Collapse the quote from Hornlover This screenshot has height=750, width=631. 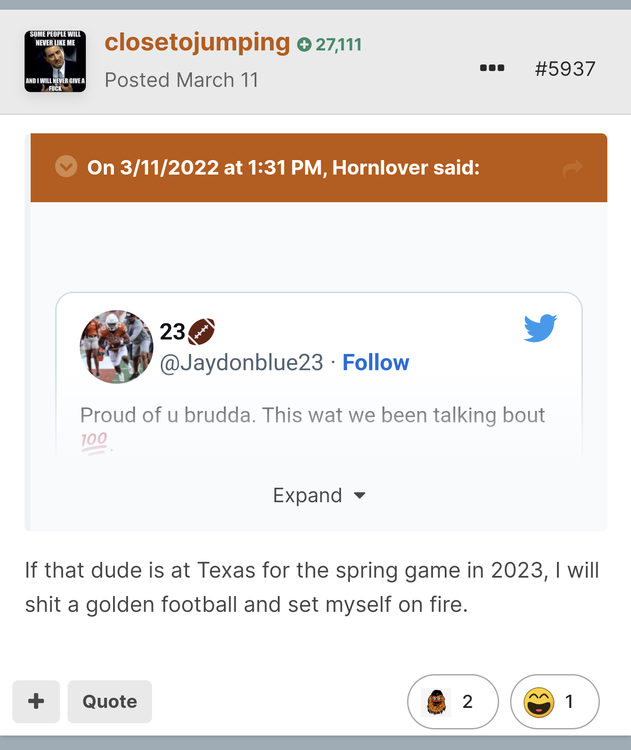(66, 168)
